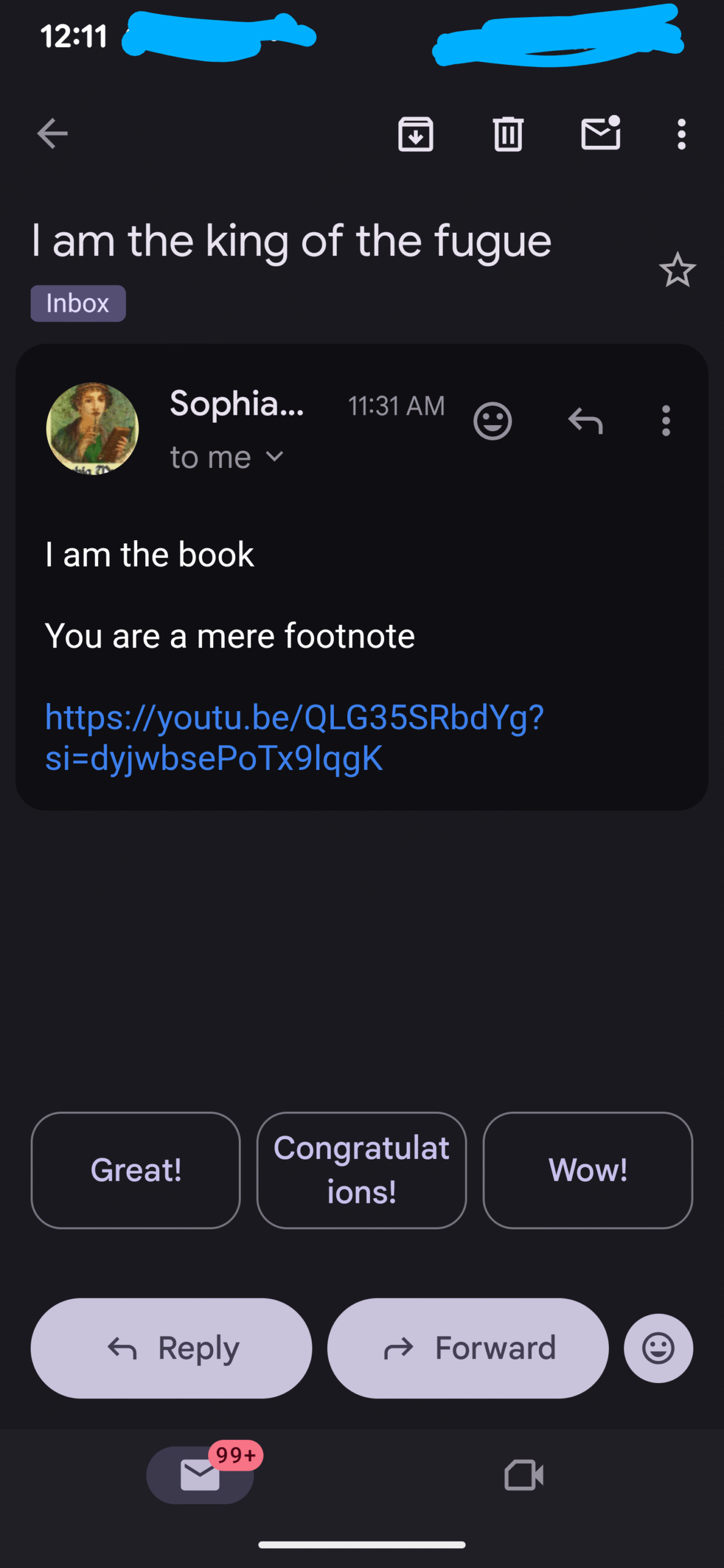Open Sophia's sender avatar
The image size is (724, 1568).
pyautogui.click(x=92, y=428)
